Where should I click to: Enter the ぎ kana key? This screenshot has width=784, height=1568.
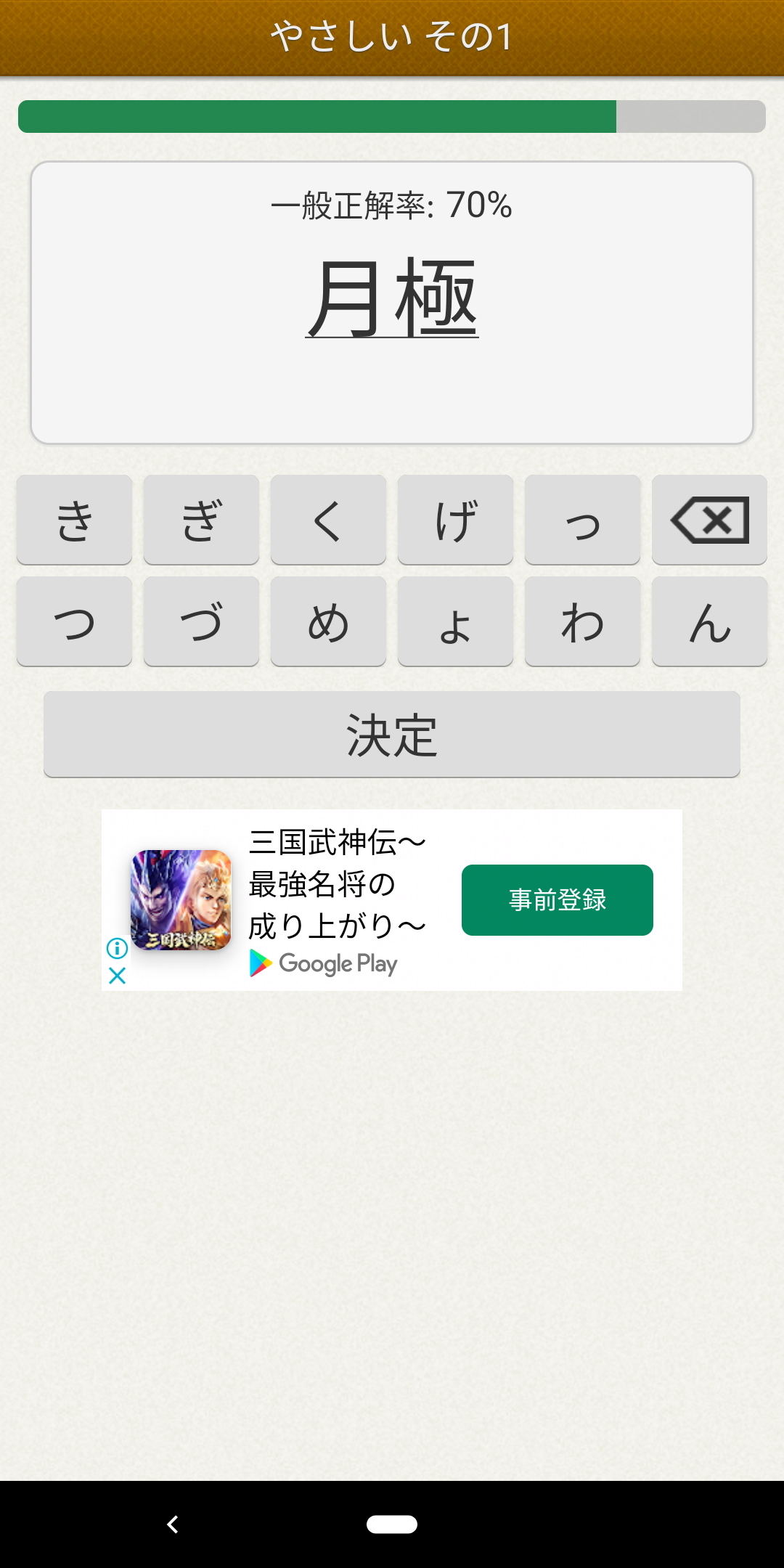coord(201,520)
